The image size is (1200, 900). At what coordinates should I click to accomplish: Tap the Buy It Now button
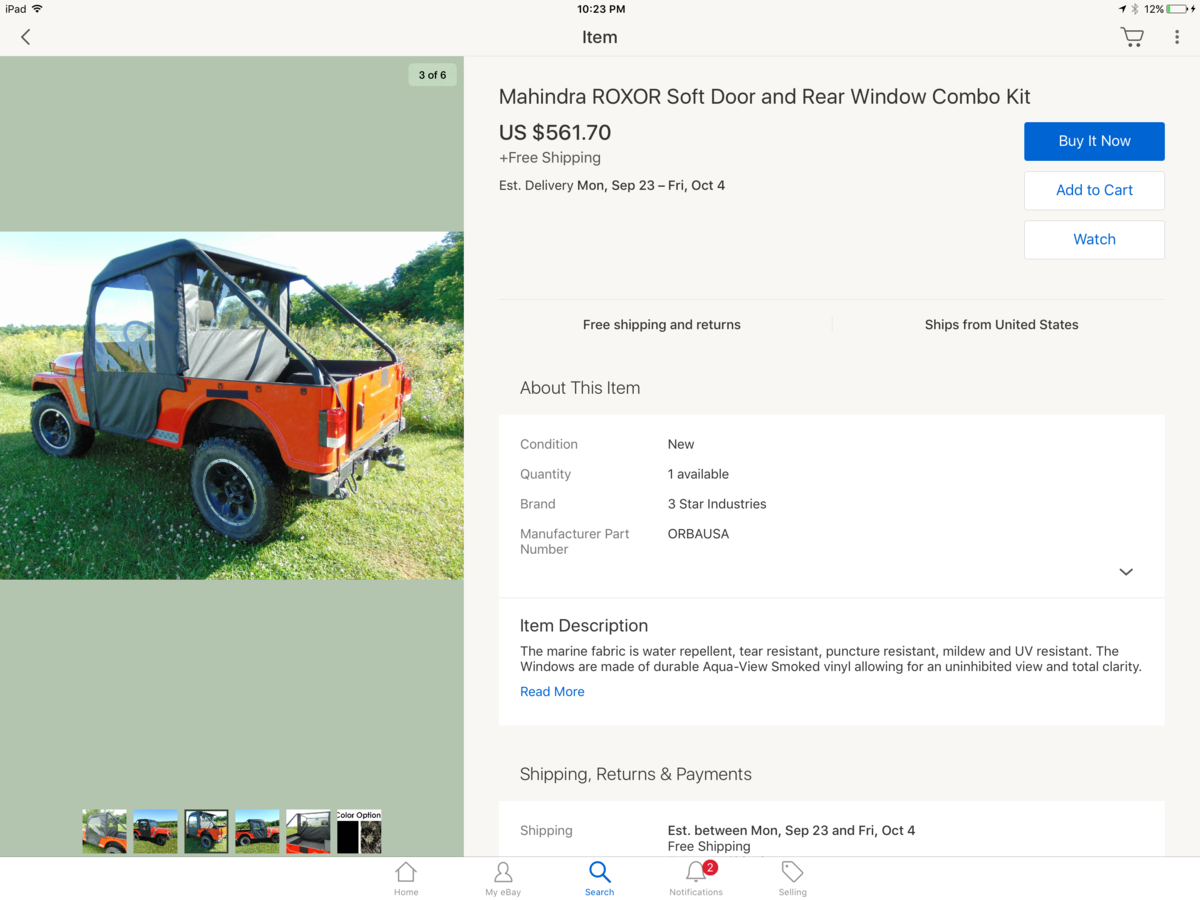1094,141
